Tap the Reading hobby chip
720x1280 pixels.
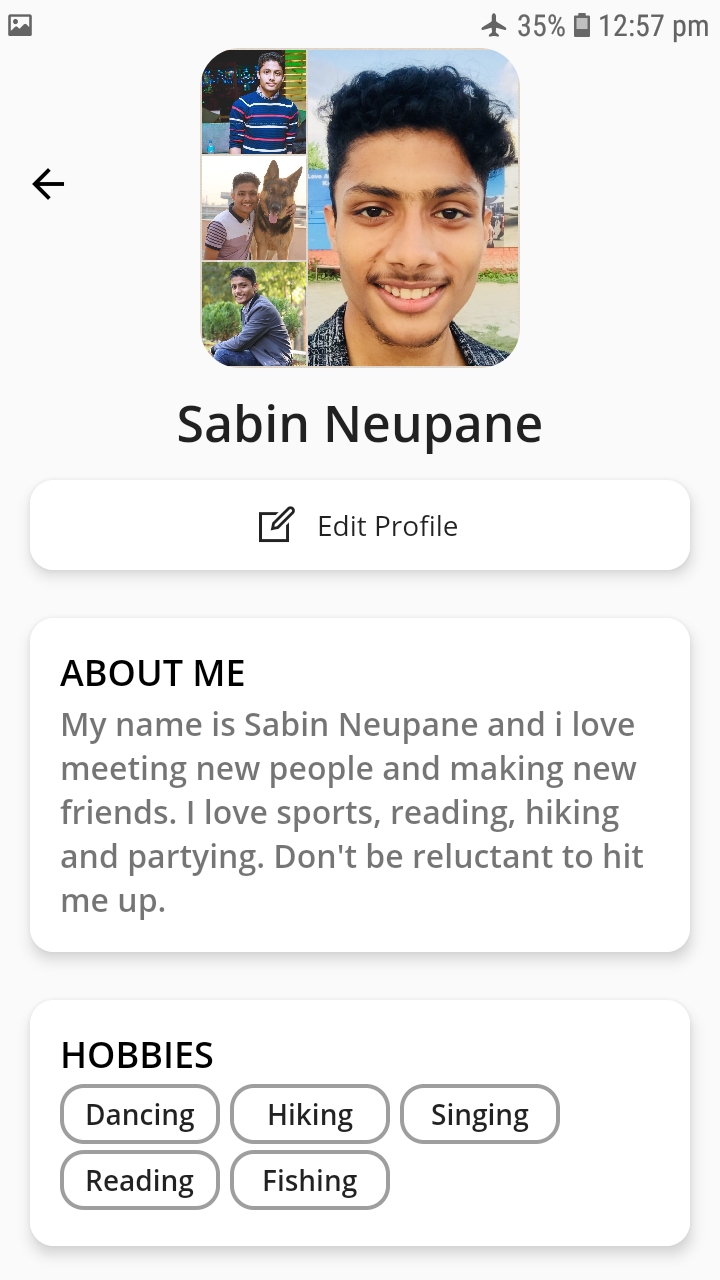click(140, 1180)
